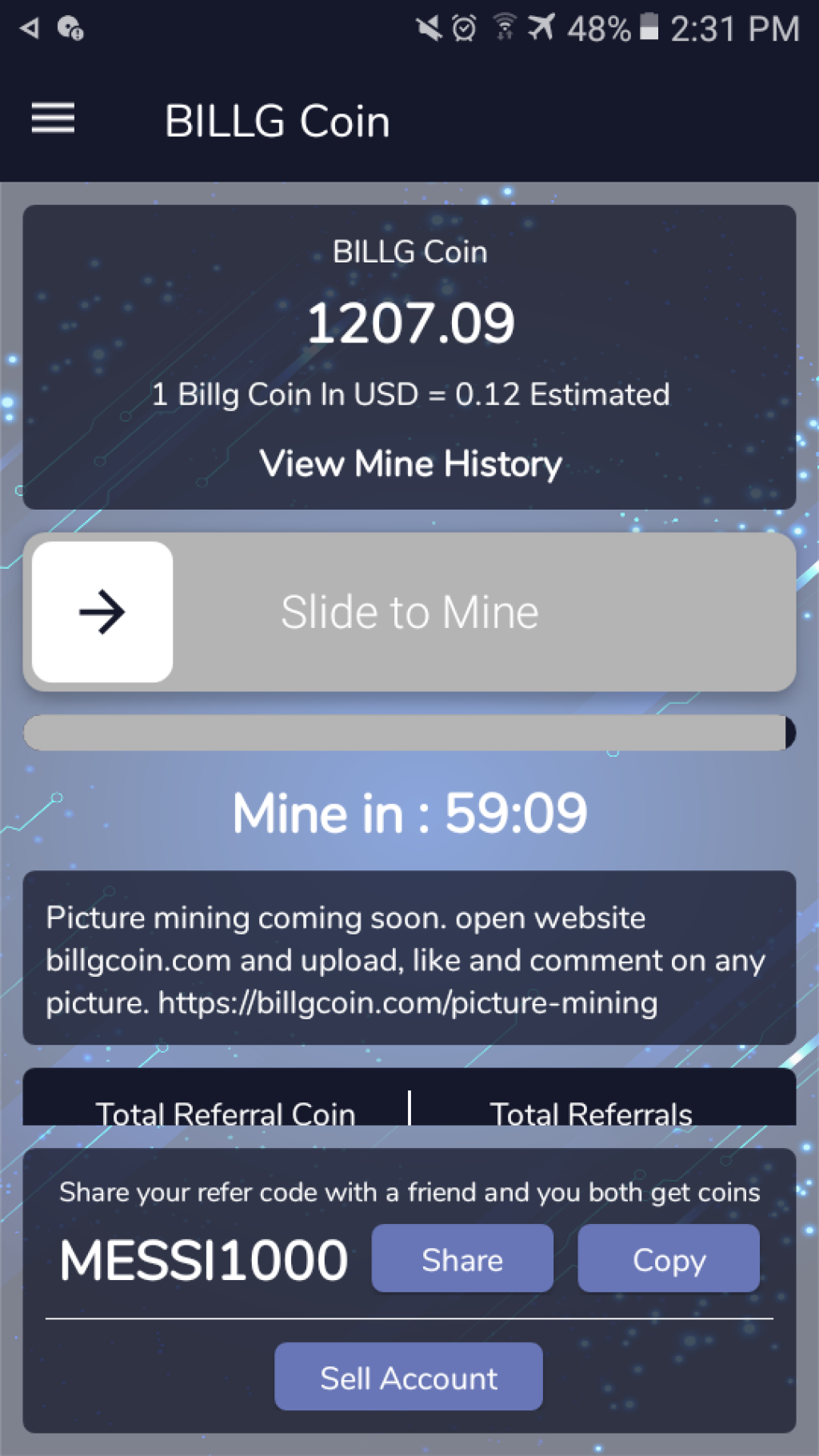Tap the Slide to Mine arrow handle

(x=102, y=612)
